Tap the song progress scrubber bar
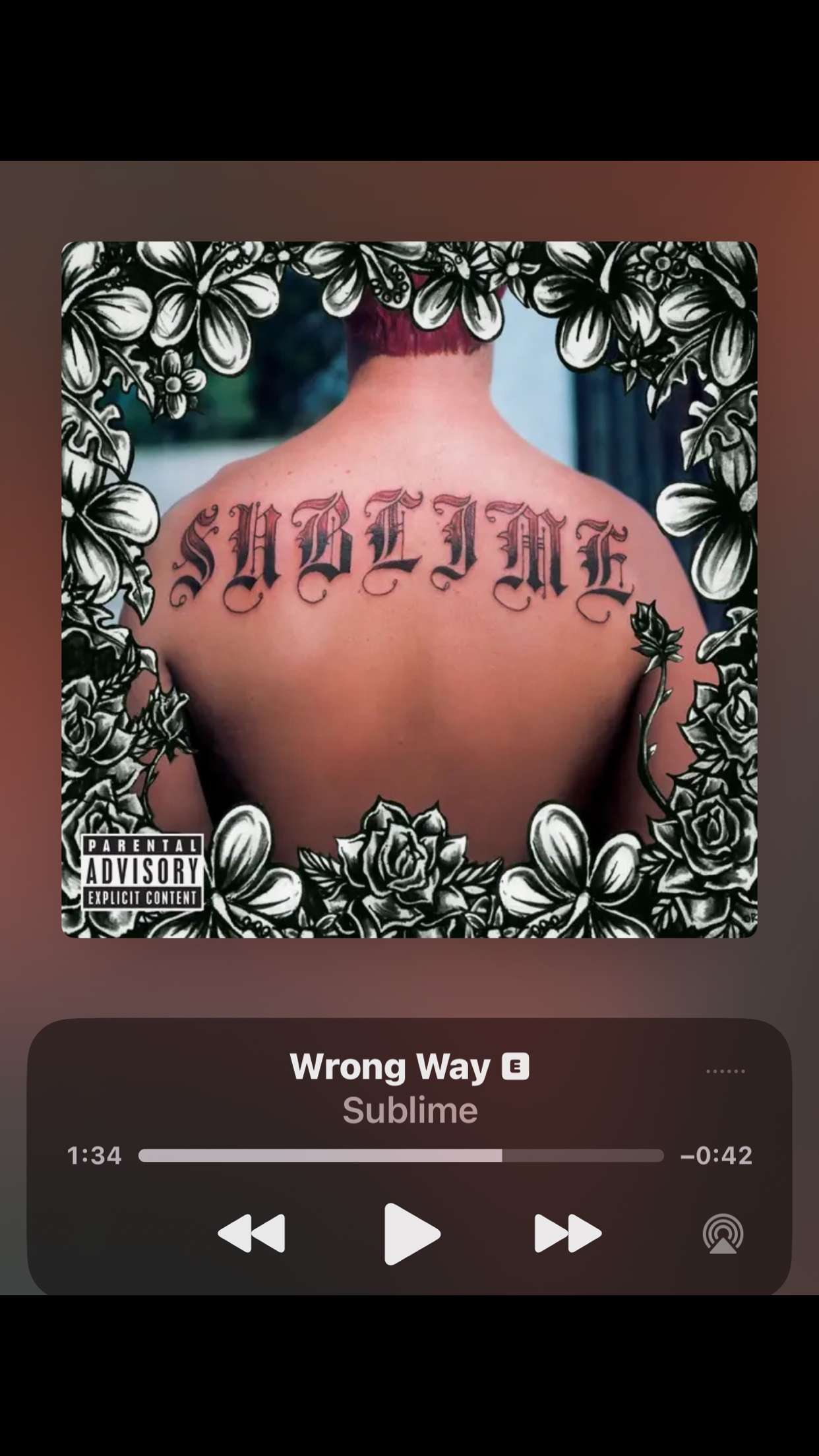Image resolution: width=819 pixels, height=1456 pixels. [x=401, y=1155]
